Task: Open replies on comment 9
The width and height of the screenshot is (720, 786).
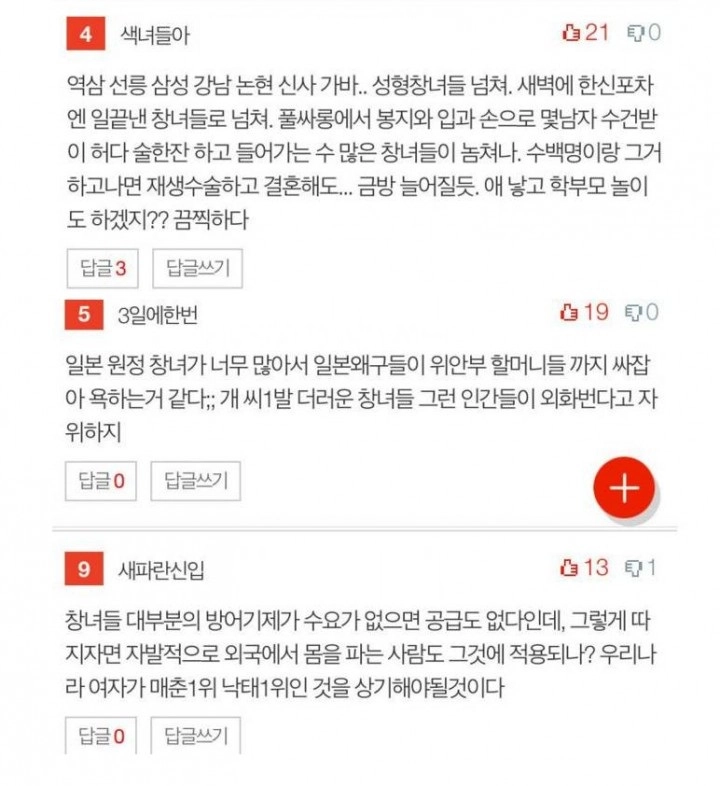Action: (x=103, y=737)
